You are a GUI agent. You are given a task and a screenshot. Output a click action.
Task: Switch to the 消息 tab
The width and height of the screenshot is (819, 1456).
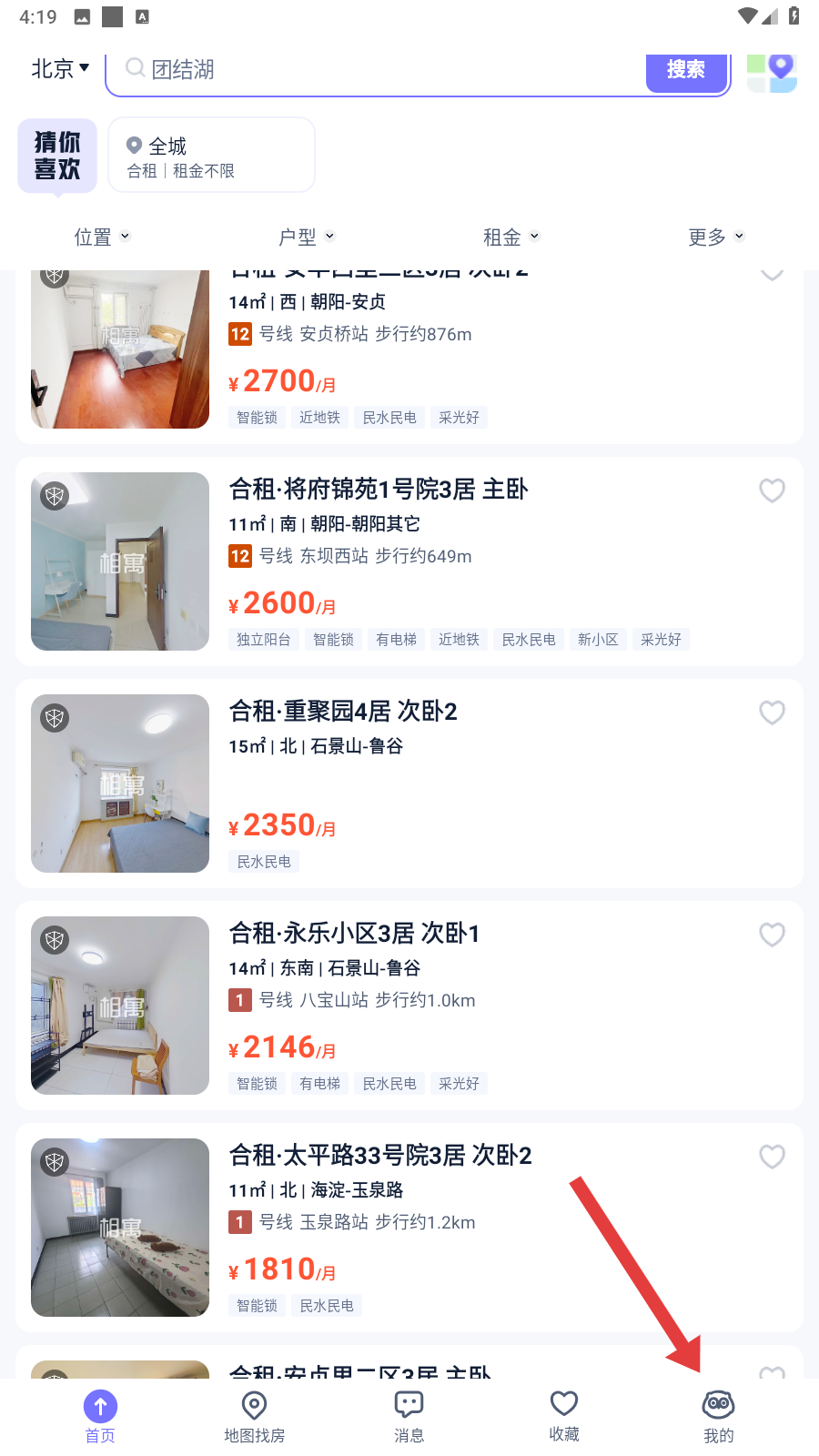pyautogui.click(x=409, y=1417)
